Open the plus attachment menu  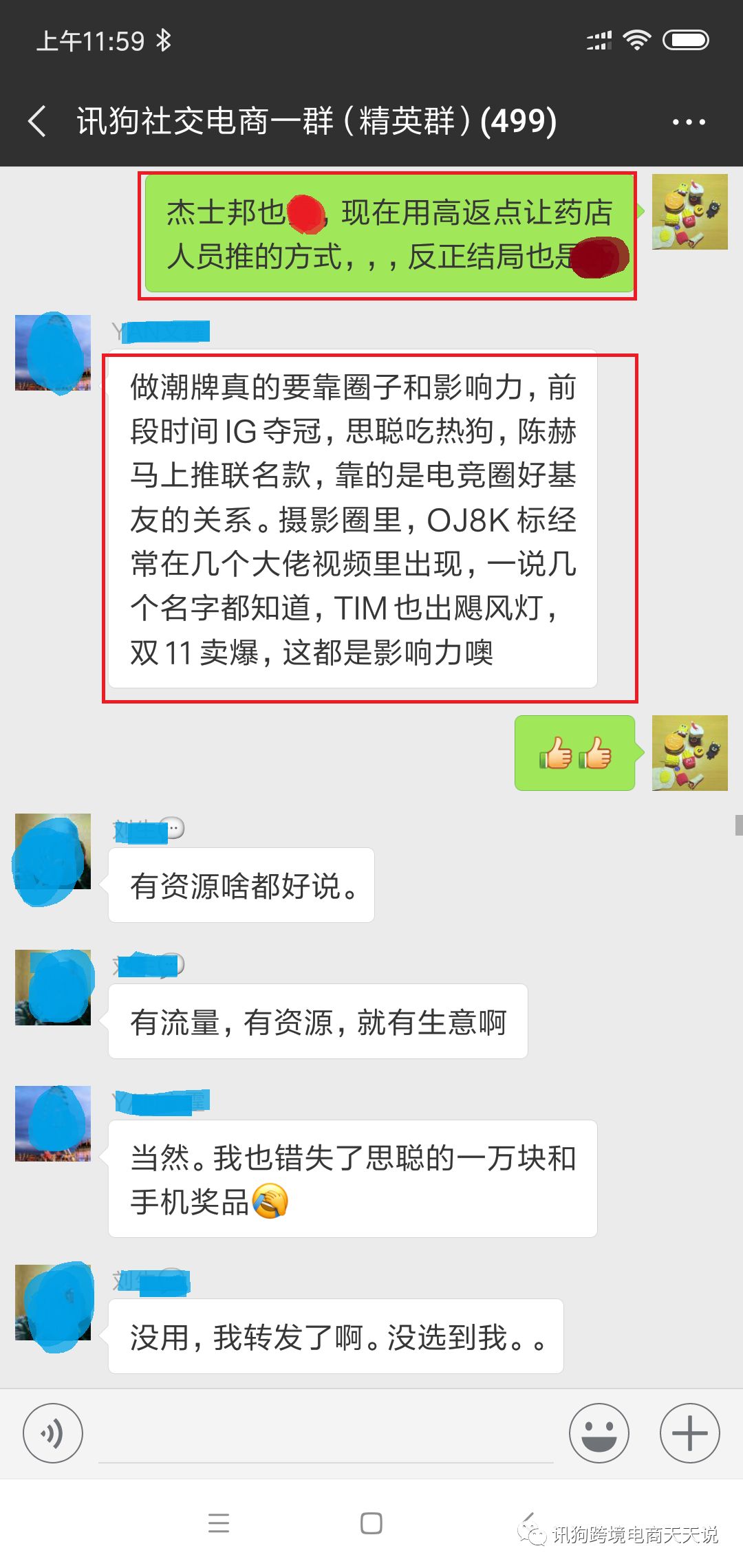(689, 1433)
